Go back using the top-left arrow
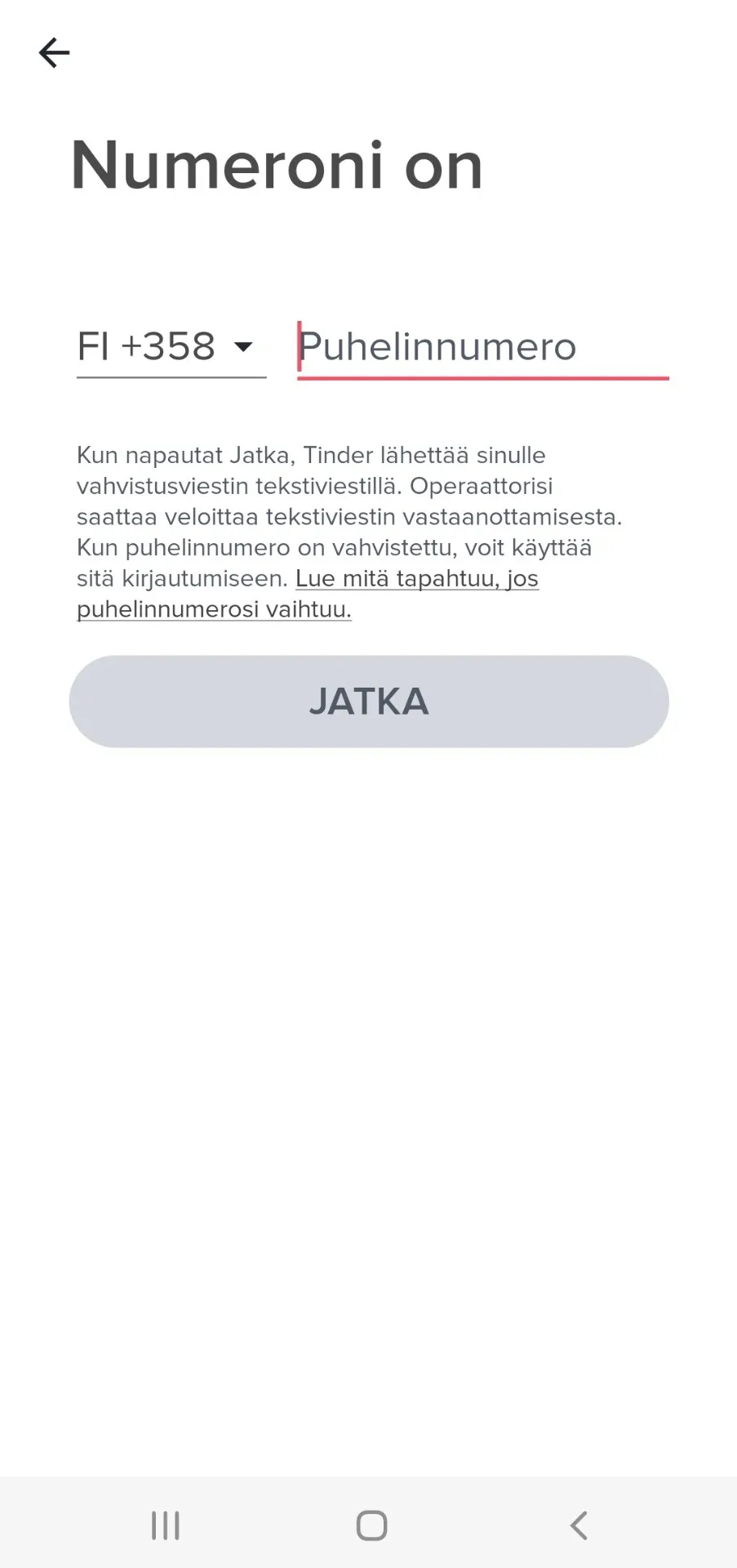The image size is (737, 1568). pos(55,53)
